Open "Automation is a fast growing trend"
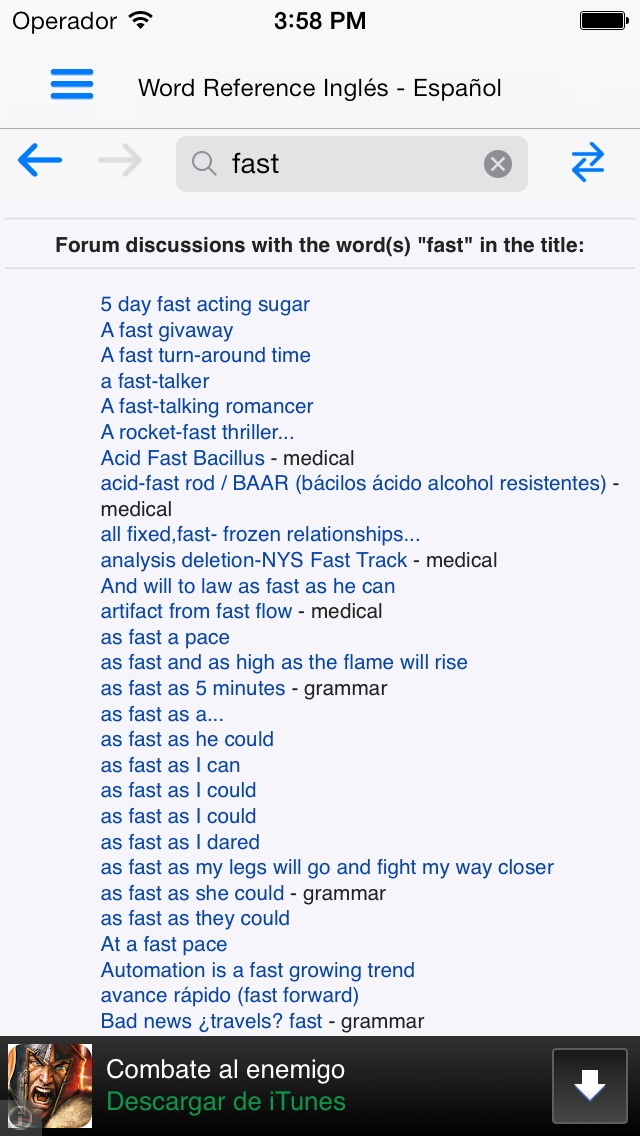The height and width of the screenshot is (1136, 640). point(258,970)
